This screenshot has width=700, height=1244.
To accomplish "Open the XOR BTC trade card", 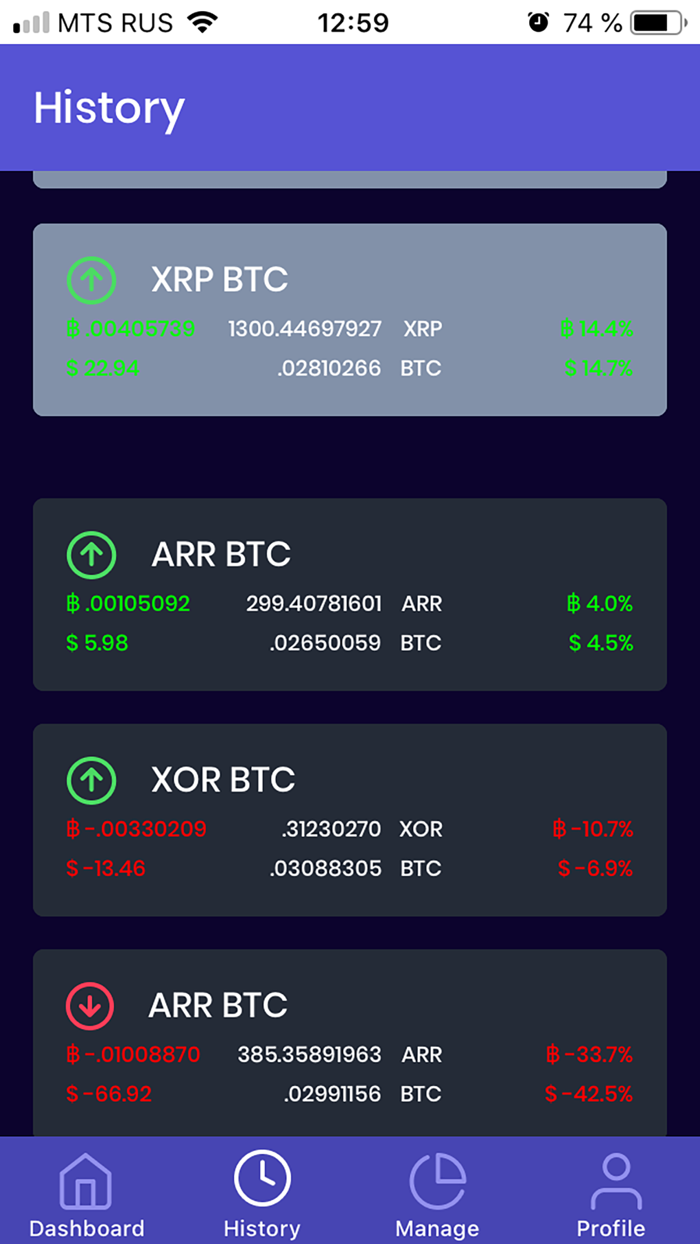I will (350, 819).
